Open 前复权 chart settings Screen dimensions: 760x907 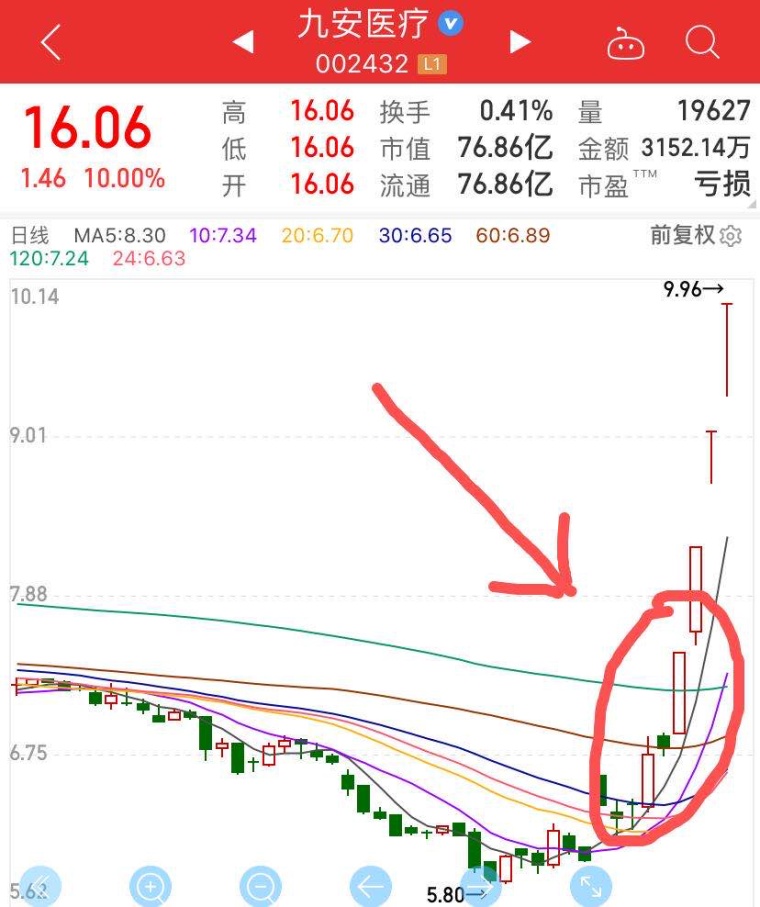point(731,236)
